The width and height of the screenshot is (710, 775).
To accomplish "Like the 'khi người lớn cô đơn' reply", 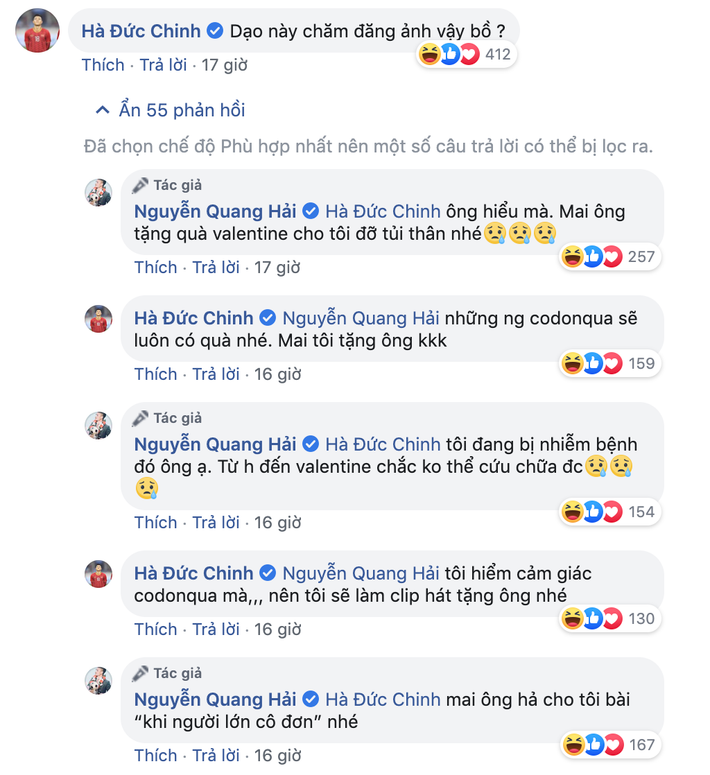I will tap(155, 755).
